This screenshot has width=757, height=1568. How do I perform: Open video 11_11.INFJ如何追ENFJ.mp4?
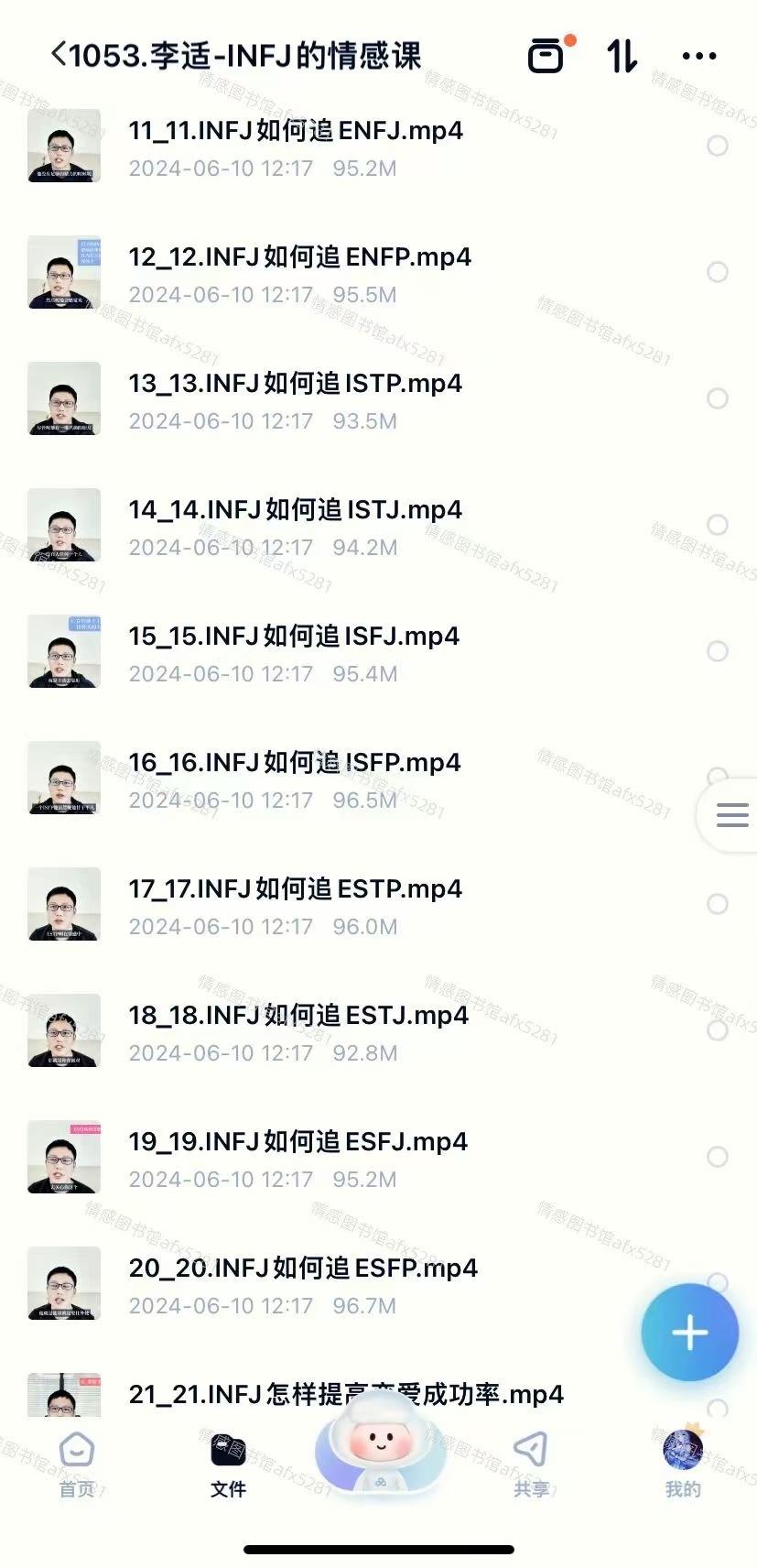(x=295, y=131)
